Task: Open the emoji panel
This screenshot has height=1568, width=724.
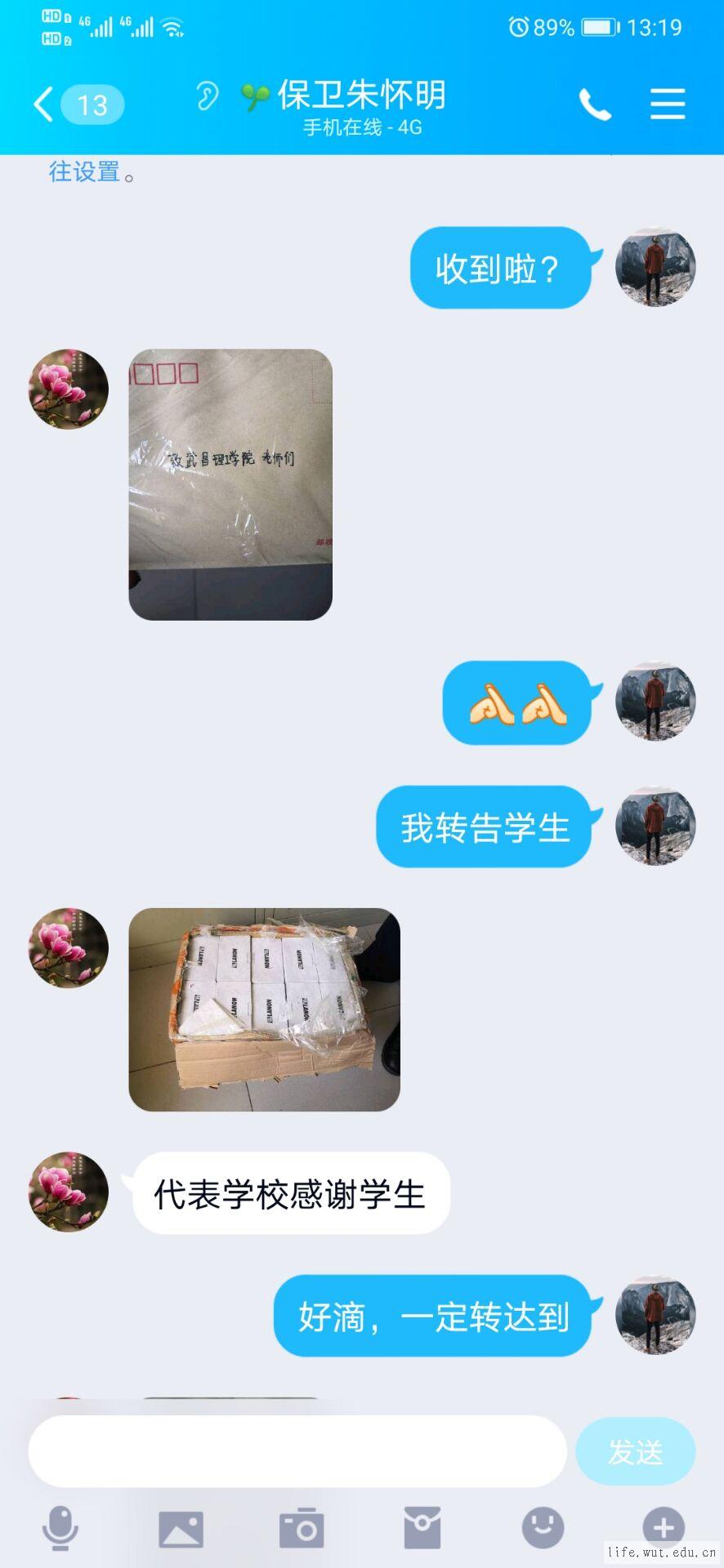Action: (x=543, y=1528)
